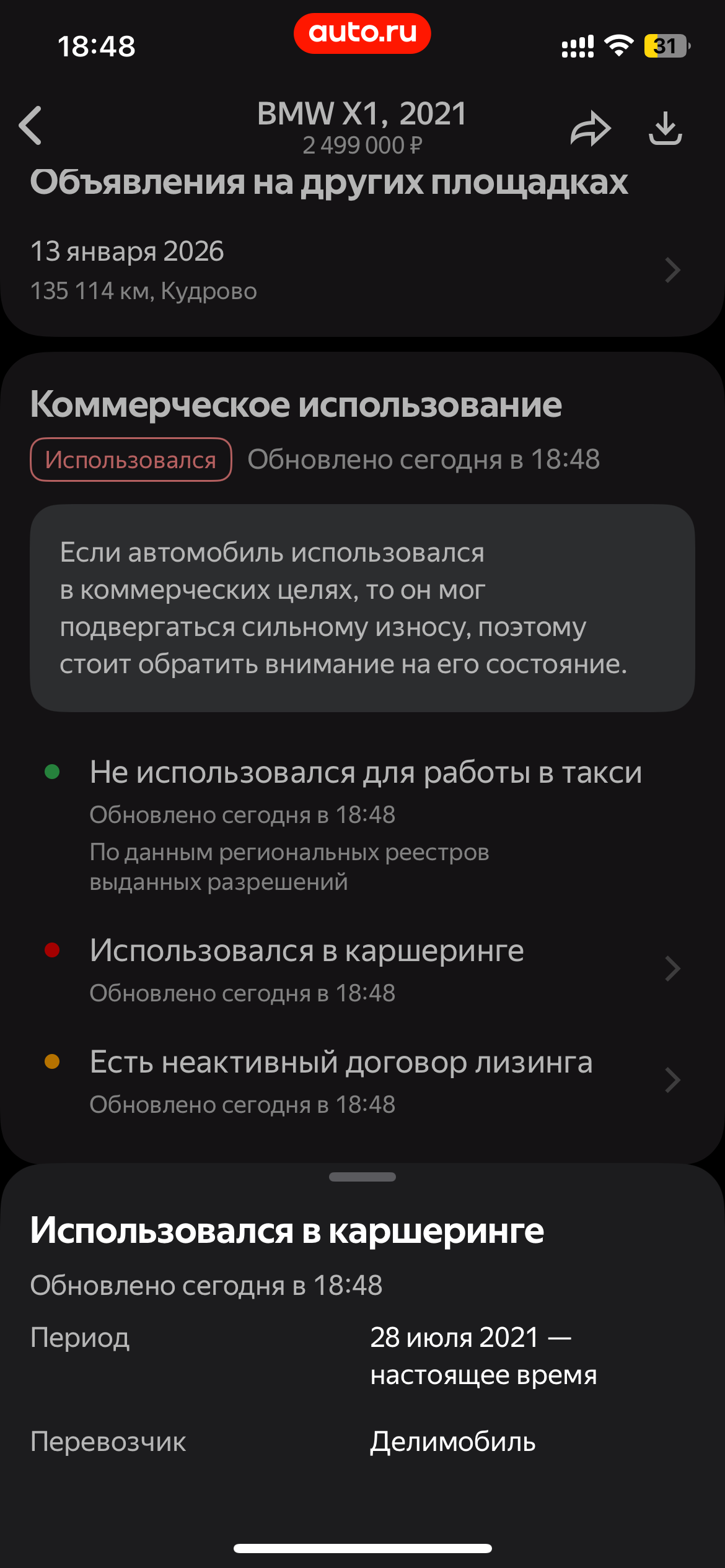
Task: Go back from the BMW X1 report
Action: [31, 126]
